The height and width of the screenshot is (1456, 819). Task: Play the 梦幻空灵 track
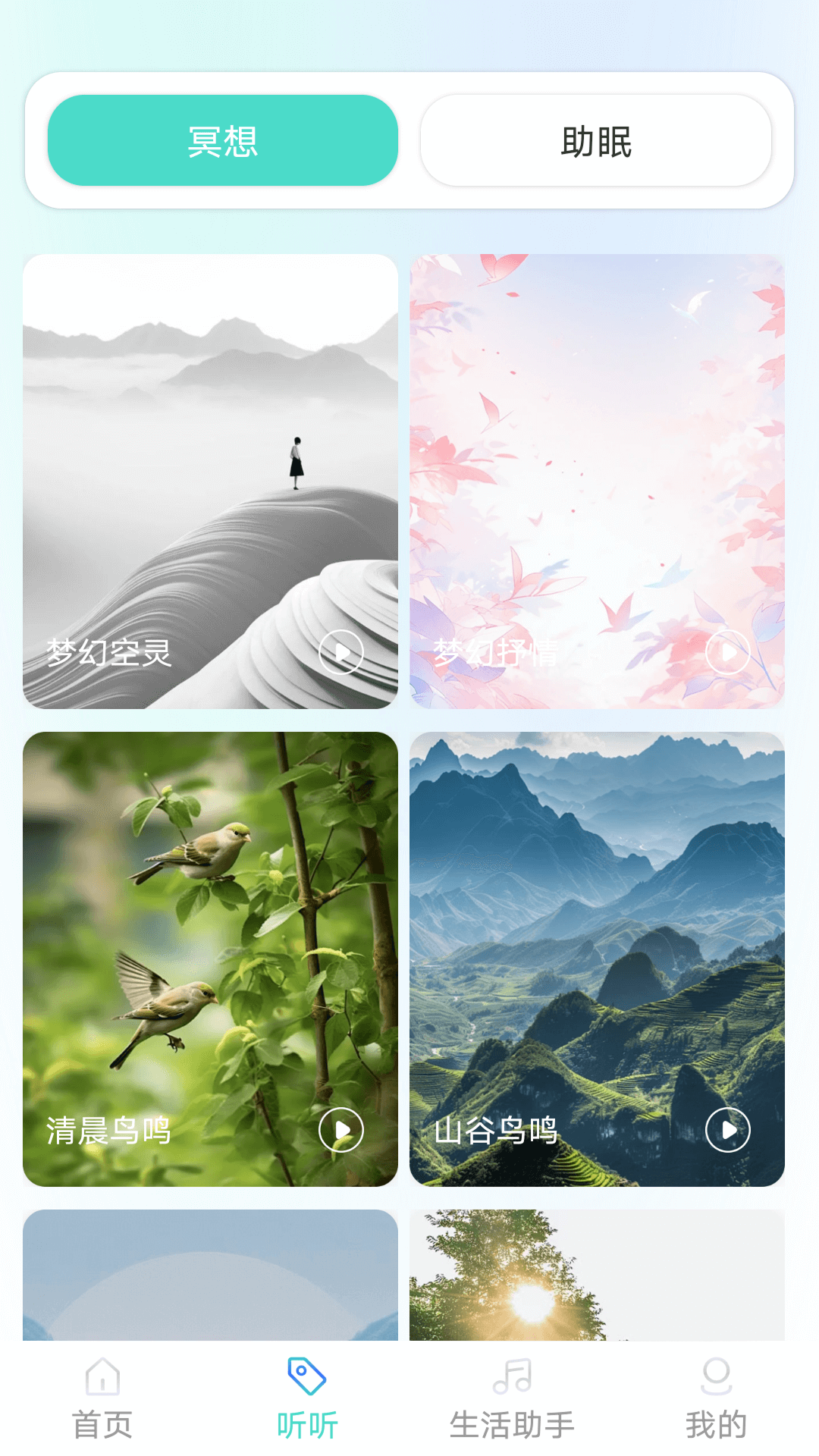(341, 652)
